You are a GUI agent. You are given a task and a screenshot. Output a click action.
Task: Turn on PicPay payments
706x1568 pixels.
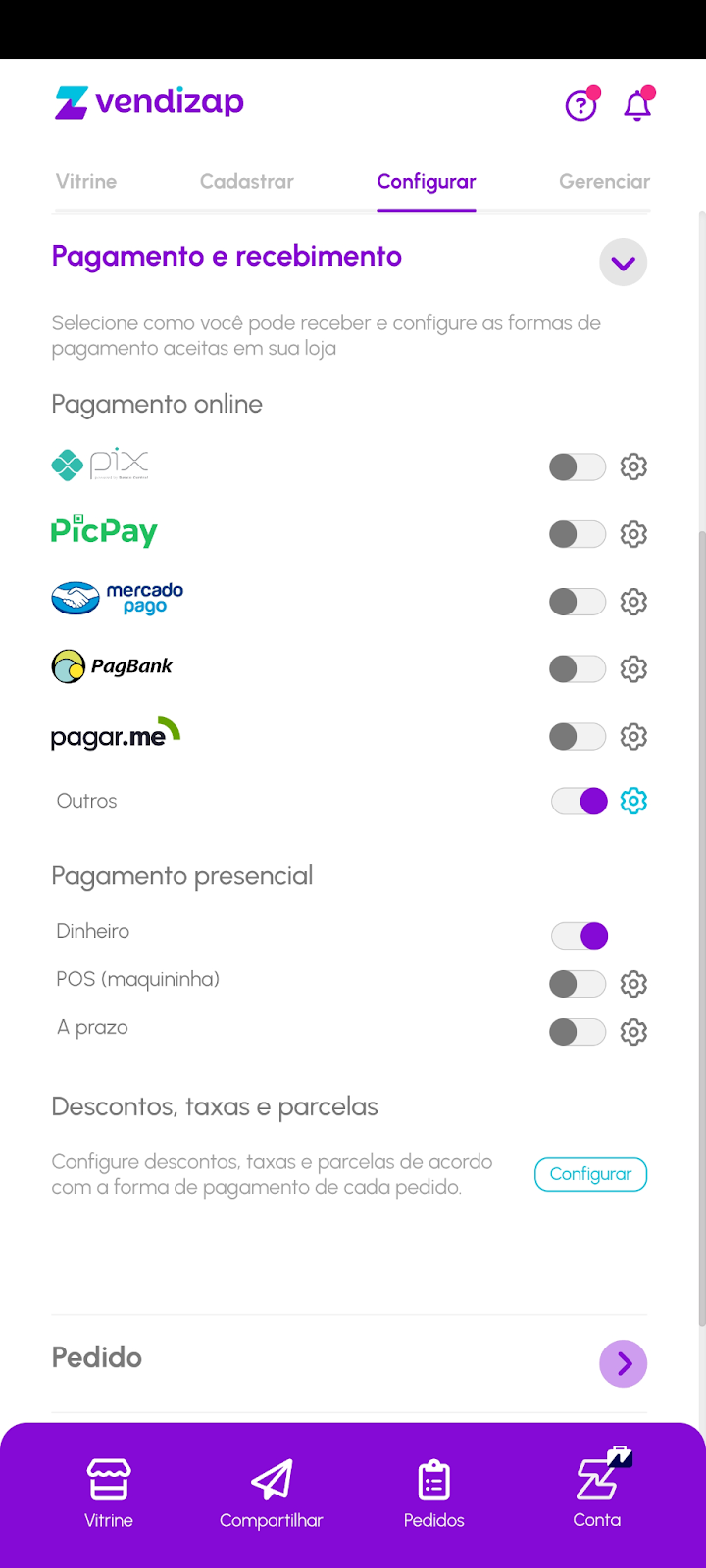tap(578, 534)
